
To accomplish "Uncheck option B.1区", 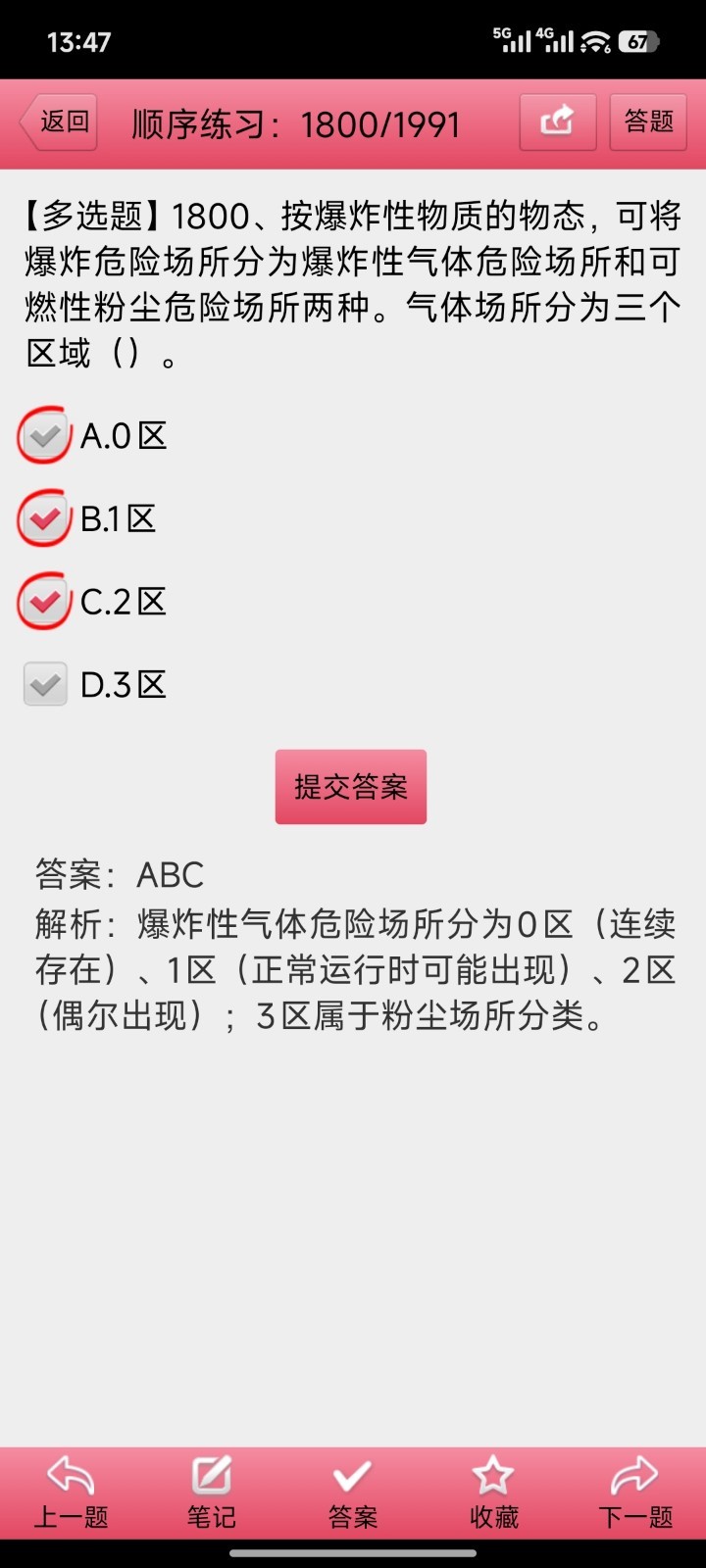I will 45,518.
